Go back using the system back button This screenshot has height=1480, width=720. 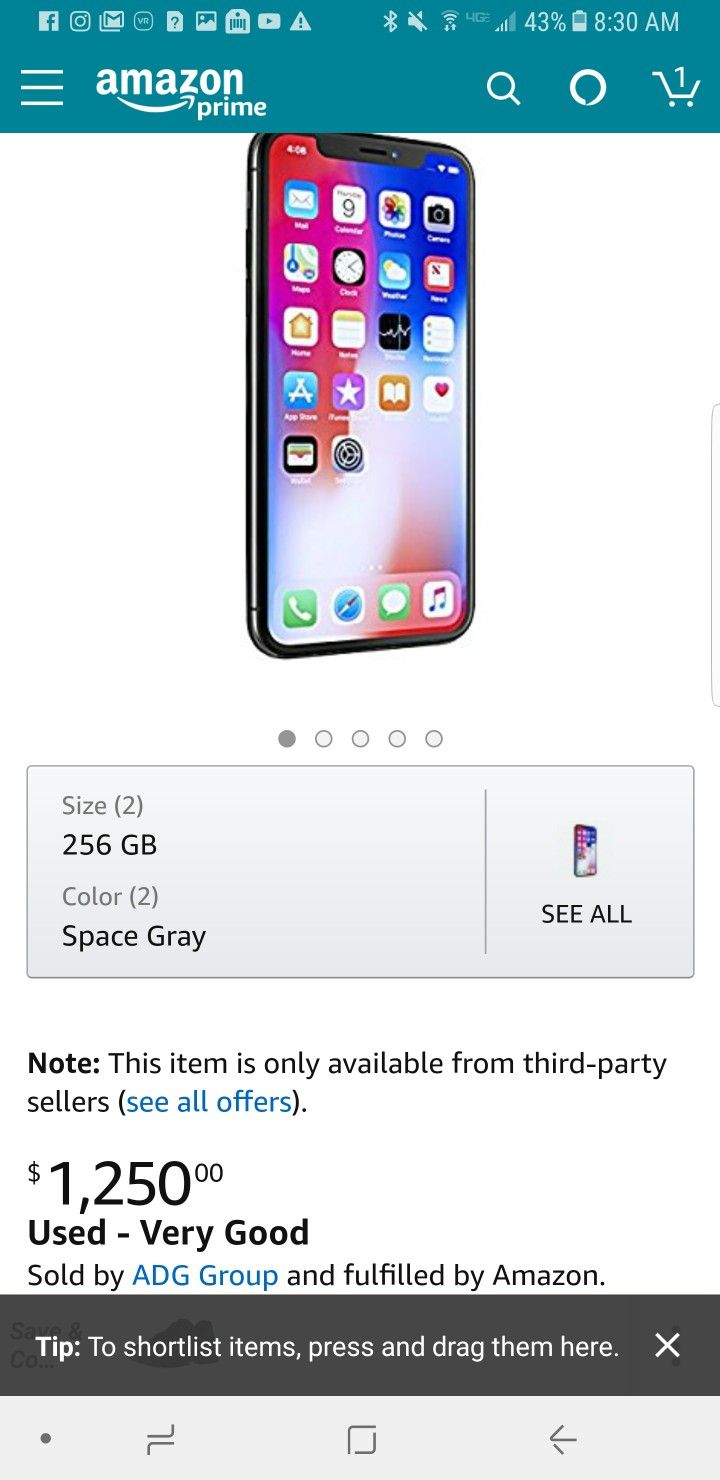point(562,1439)
